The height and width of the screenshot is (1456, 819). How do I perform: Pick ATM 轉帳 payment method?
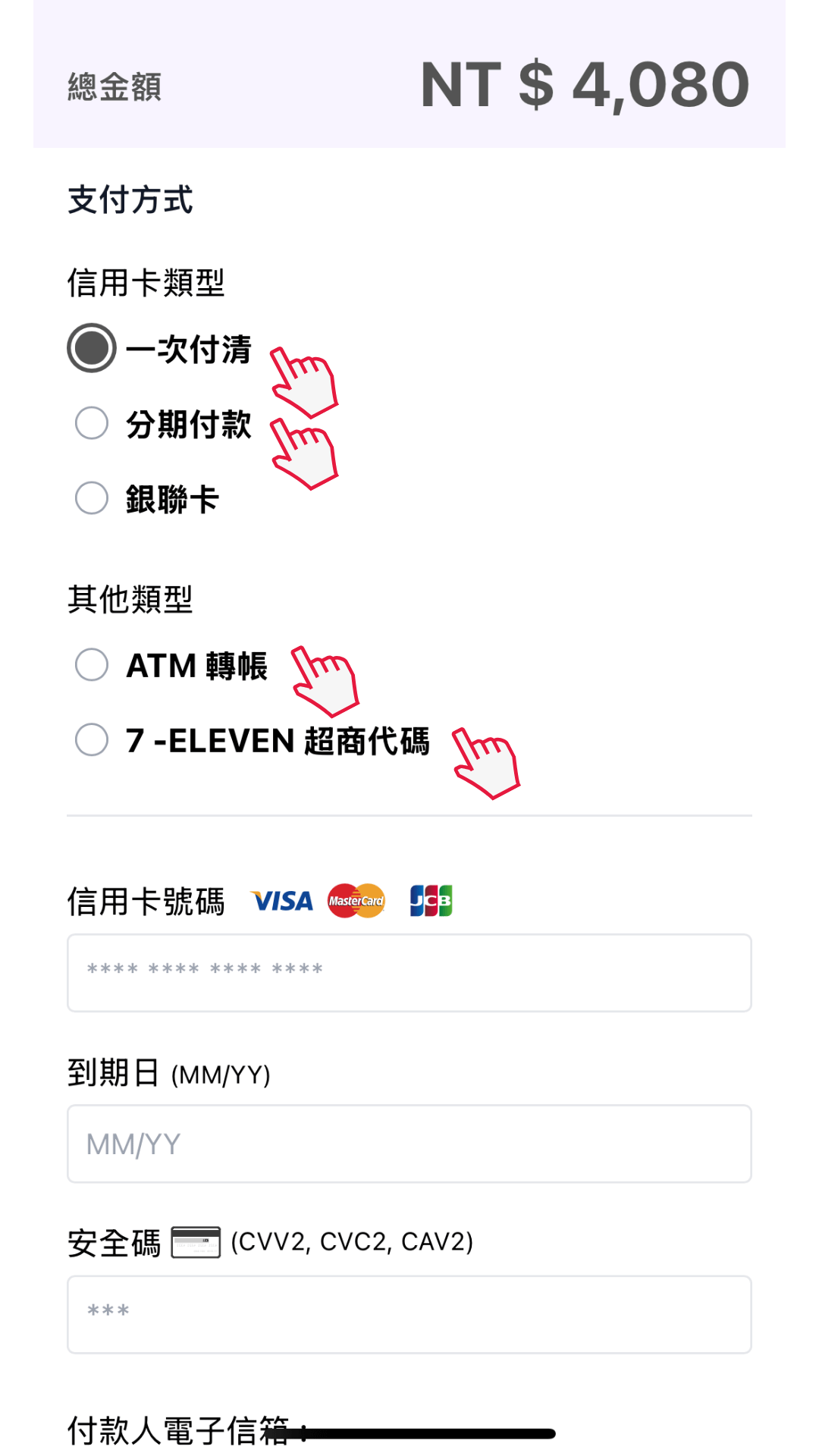[92, 665]
